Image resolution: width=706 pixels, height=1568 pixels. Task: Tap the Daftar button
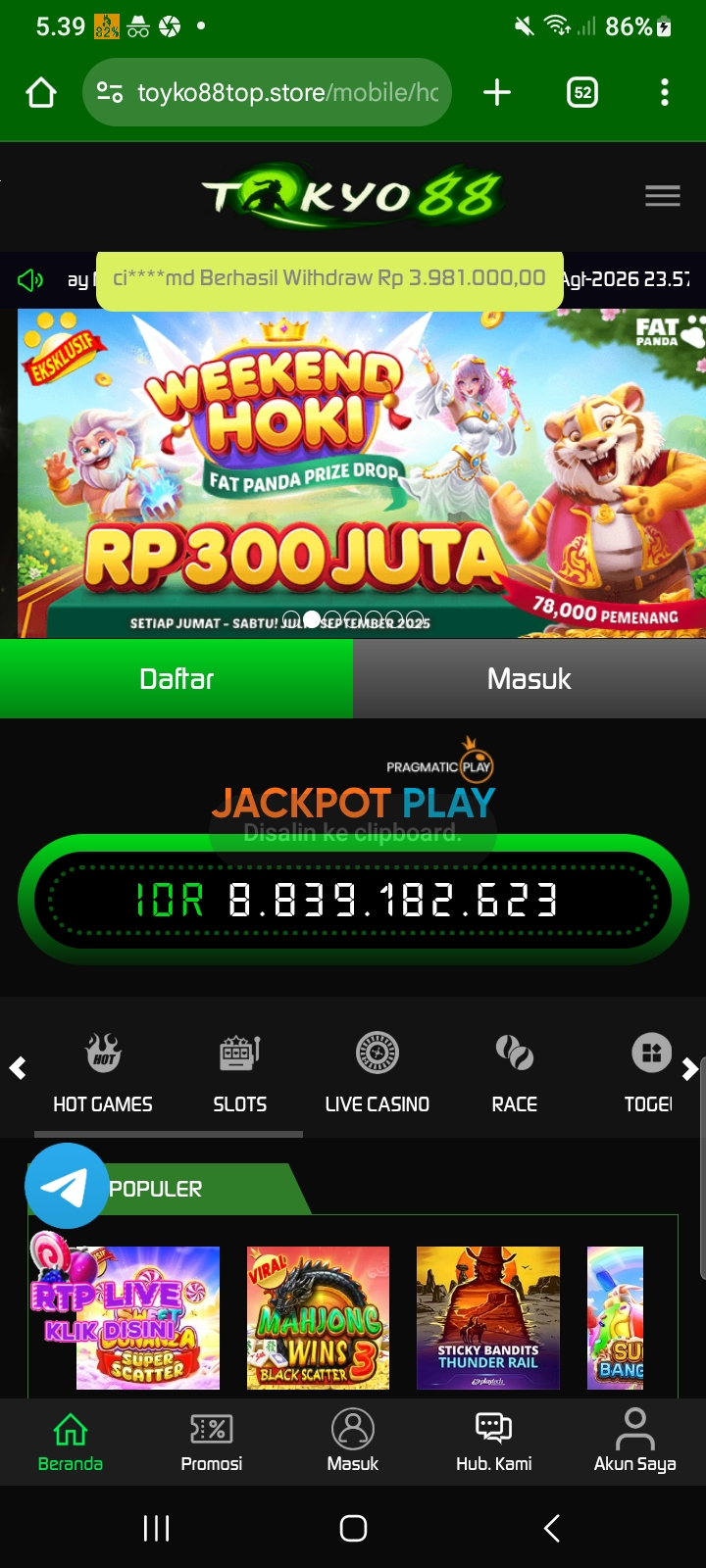(176, 679)
